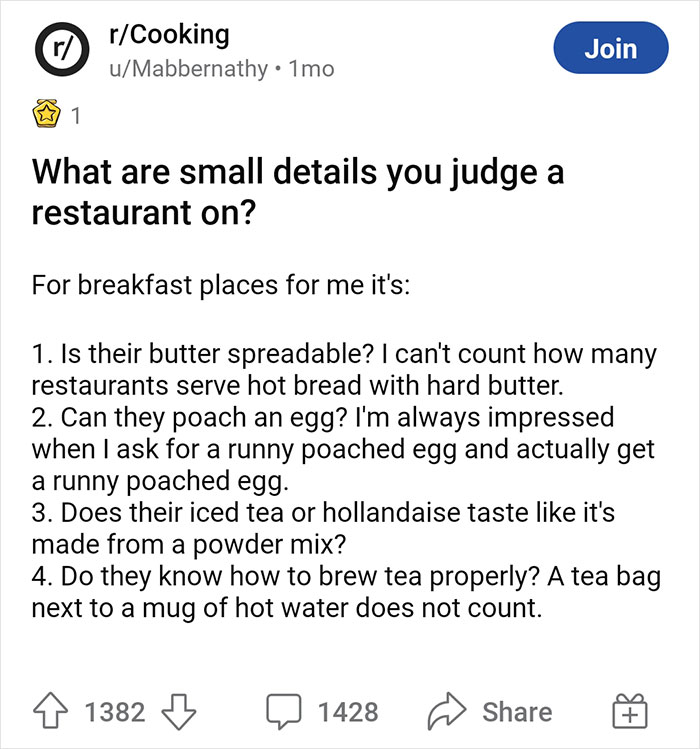Downvote the restaurant details post
The height and width of the screenshot is (749, 700).
tap(176, 711)
